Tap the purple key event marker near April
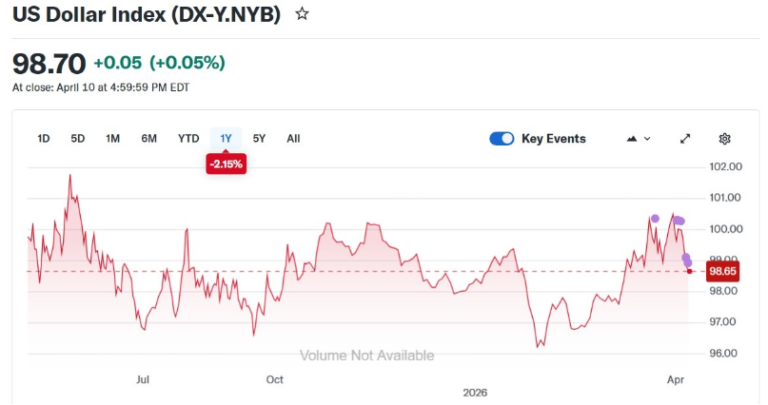768x405 pixels. pos(679,220)
